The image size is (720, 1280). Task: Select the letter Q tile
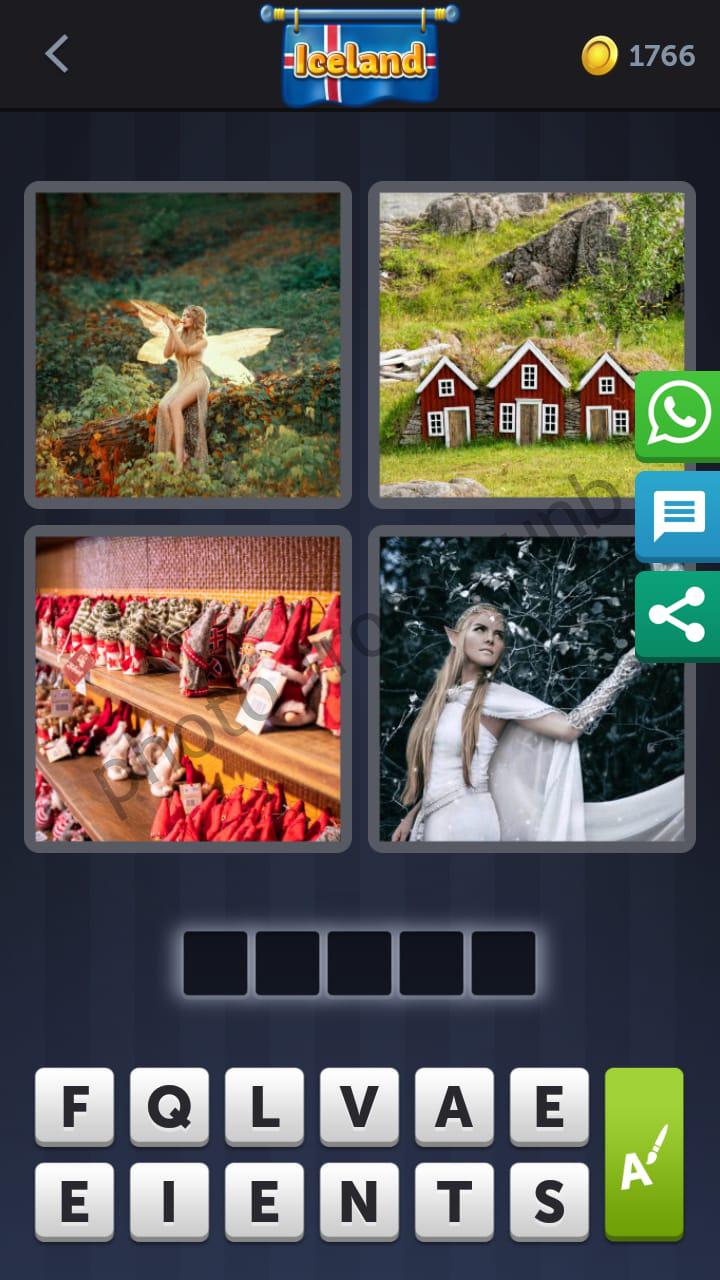coord(169,1105)
